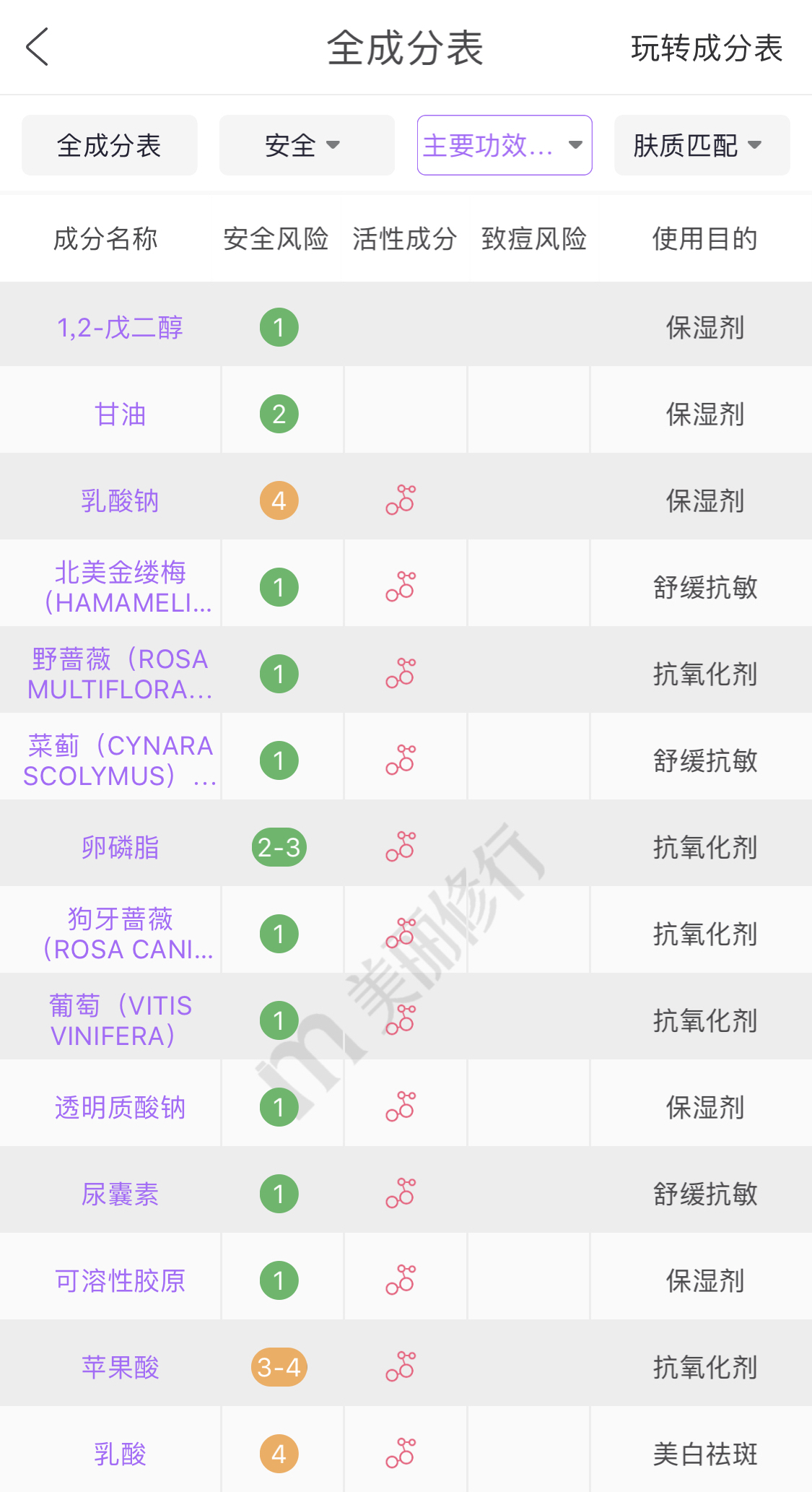The height and width of the screenshot is (1492, 812).
Task: Open ingredient 乳酸钠 details
Action: point(120,501)
